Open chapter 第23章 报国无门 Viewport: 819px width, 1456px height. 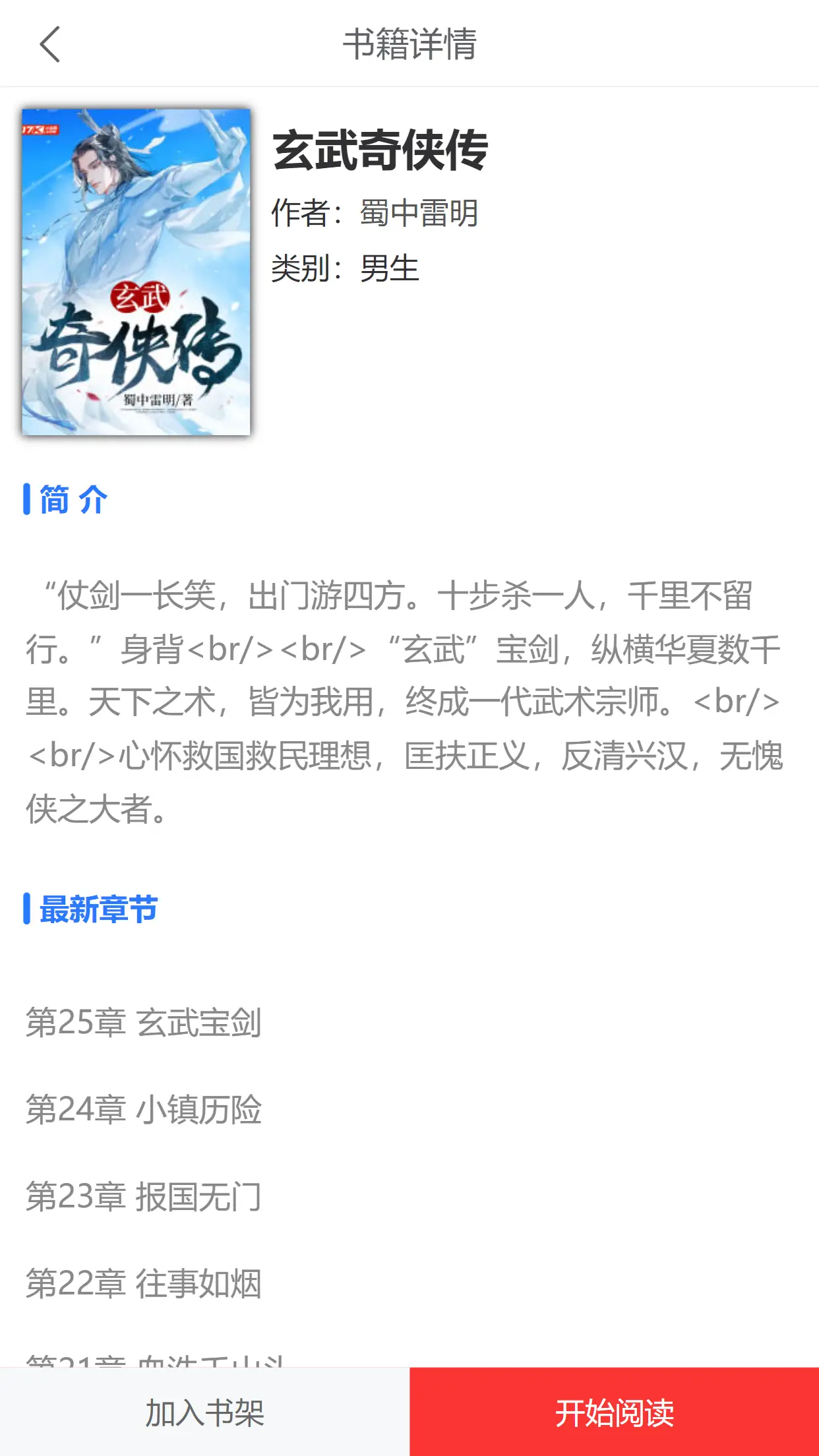pyautogui.click(x=144, y=1197)
